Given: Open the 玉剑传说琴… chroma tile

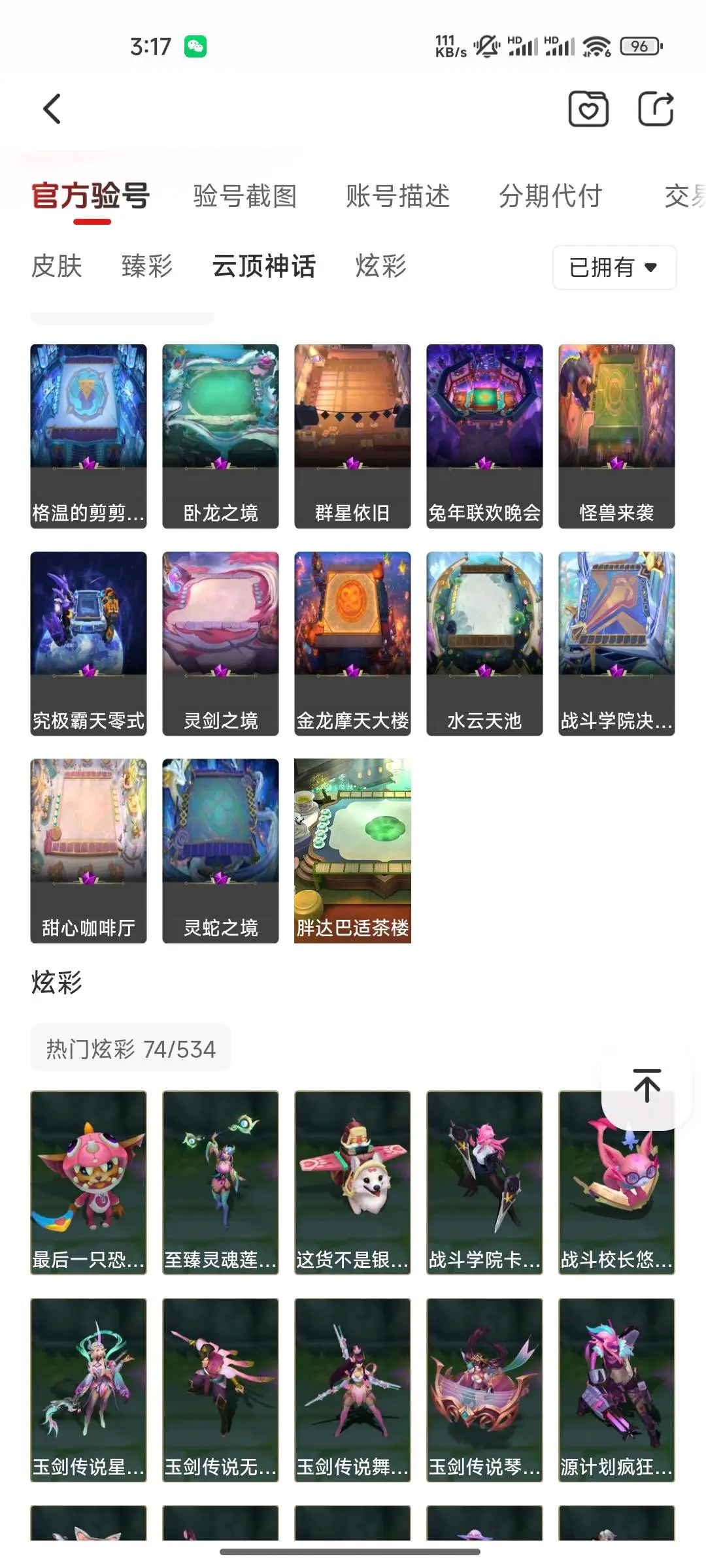Looking at the screenshot, I should coord(484,1390).
